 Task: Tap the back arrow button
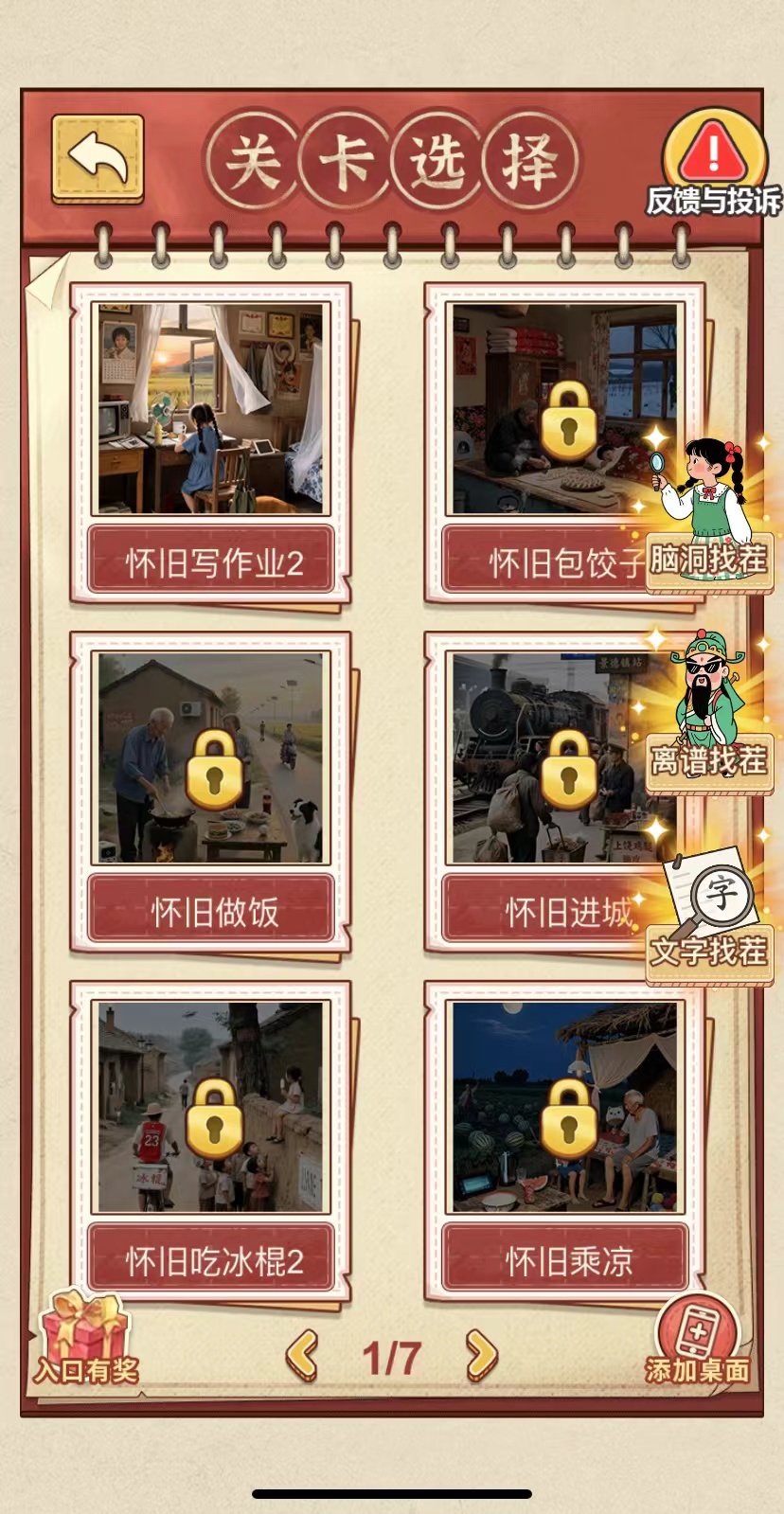tap(98, 158)
